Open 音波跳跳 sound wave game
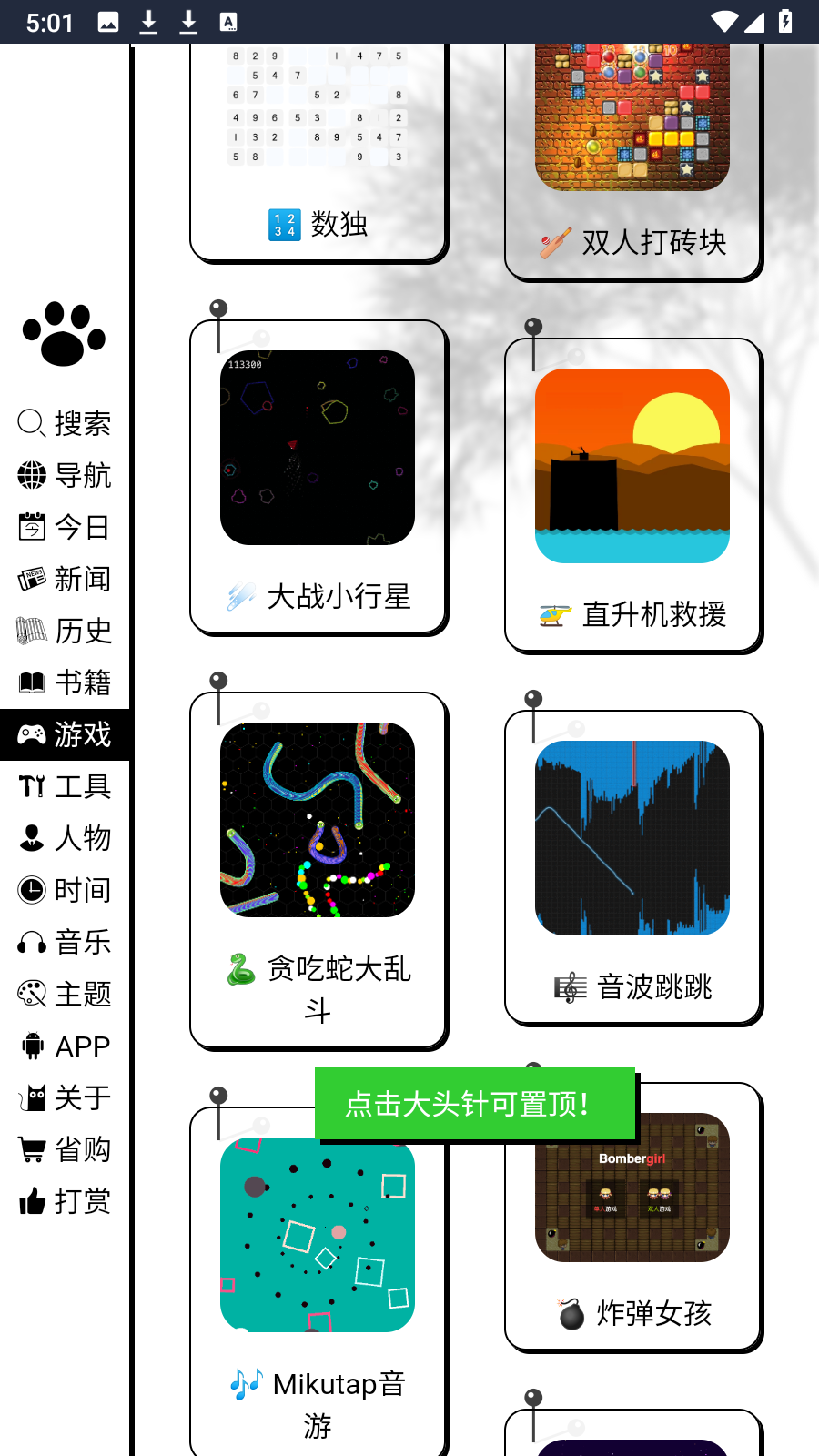This screenshot has width=819, height=1456. 632,864
